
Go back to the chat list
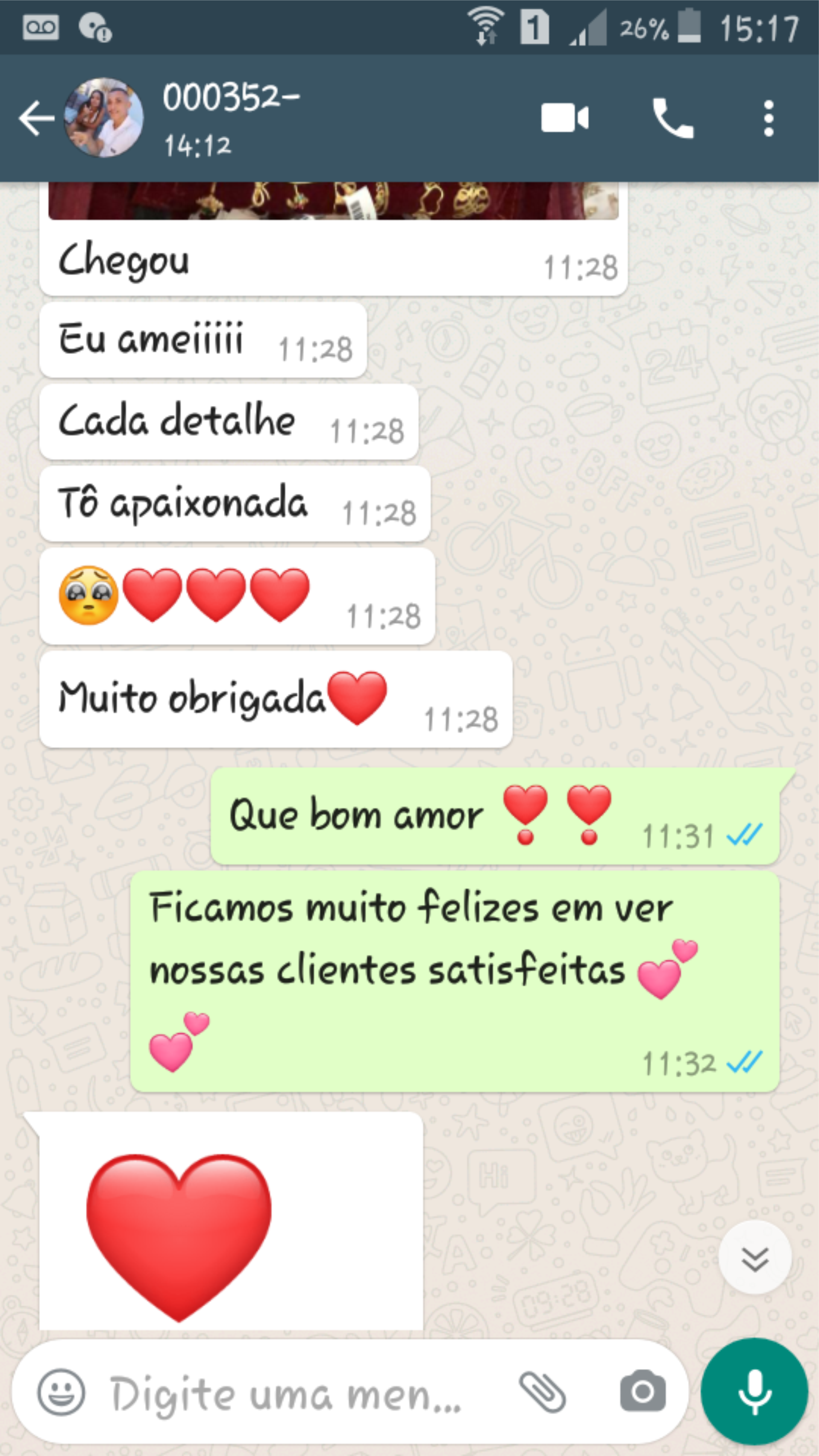coord(35,119)
